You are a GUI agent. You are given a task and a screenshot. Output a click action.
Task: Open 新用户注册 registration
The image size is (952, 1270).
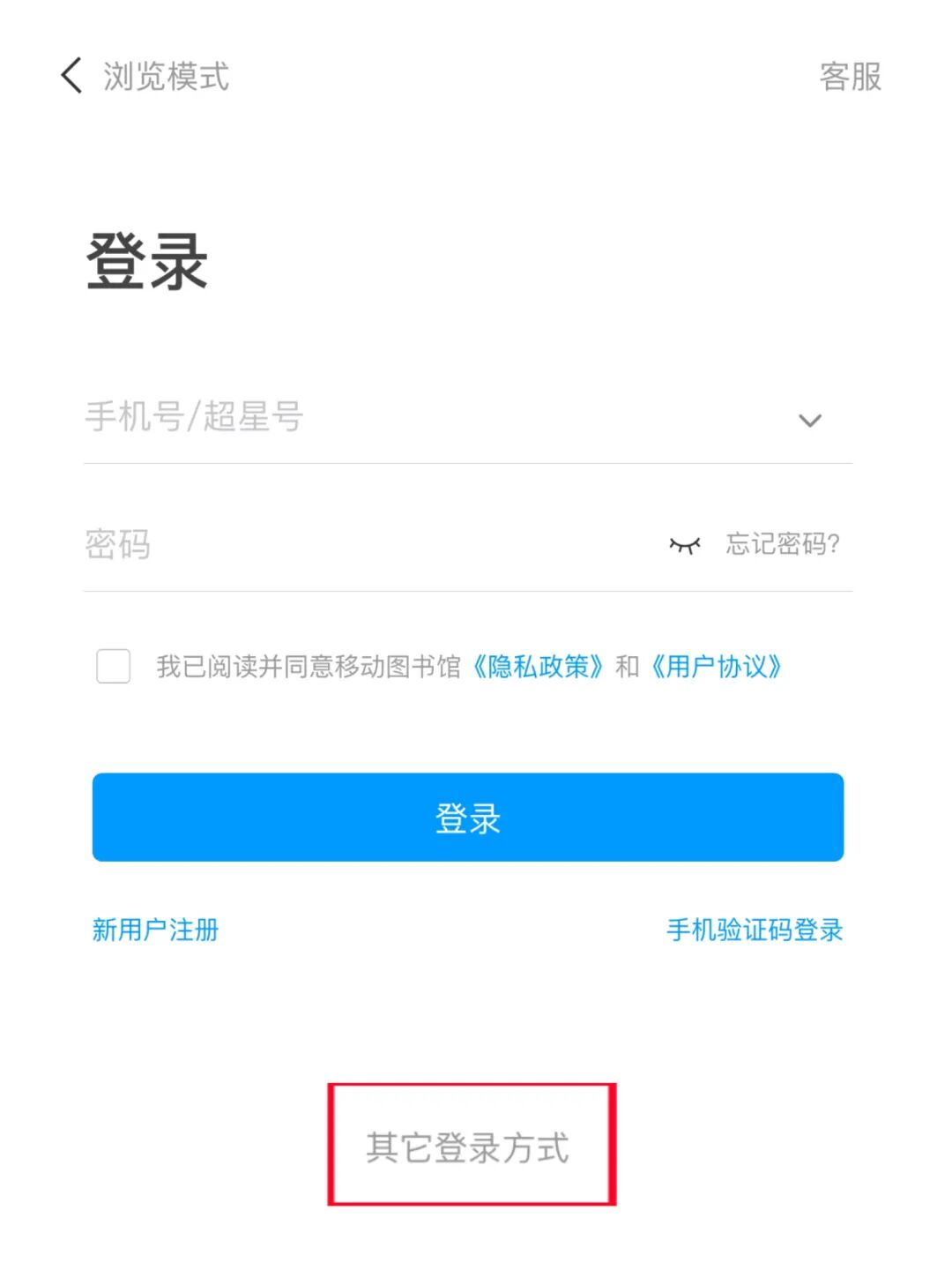155,930
